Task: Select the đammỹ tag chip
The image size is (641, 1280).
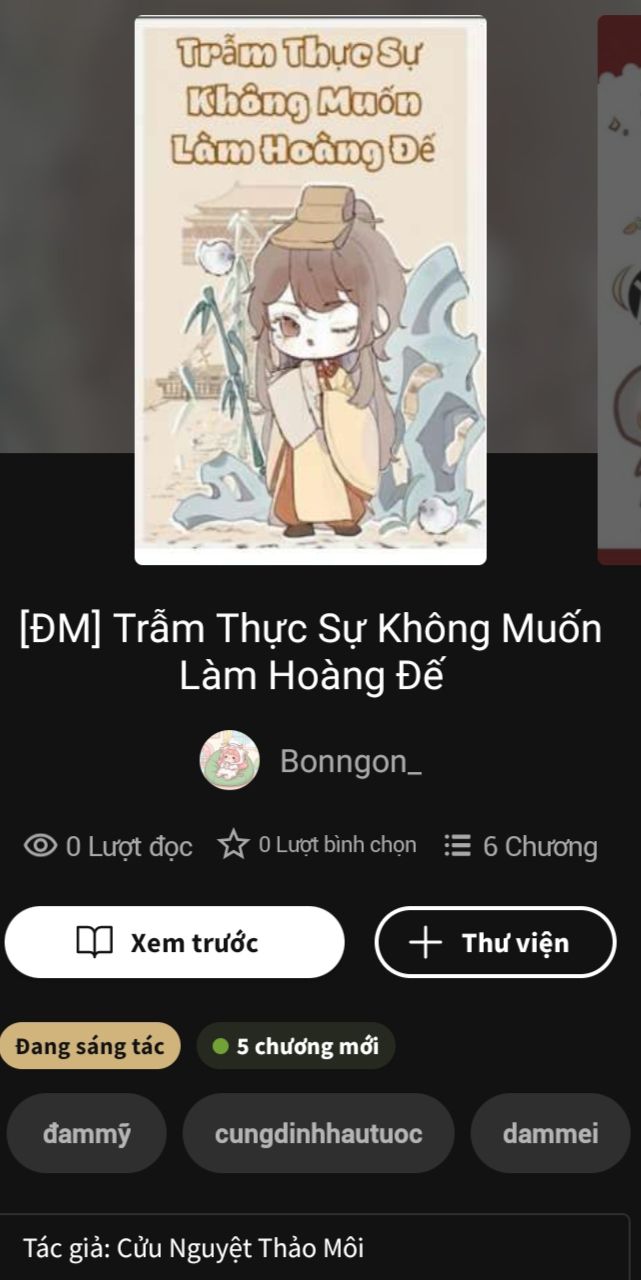Action: (x=87, y=1133)
